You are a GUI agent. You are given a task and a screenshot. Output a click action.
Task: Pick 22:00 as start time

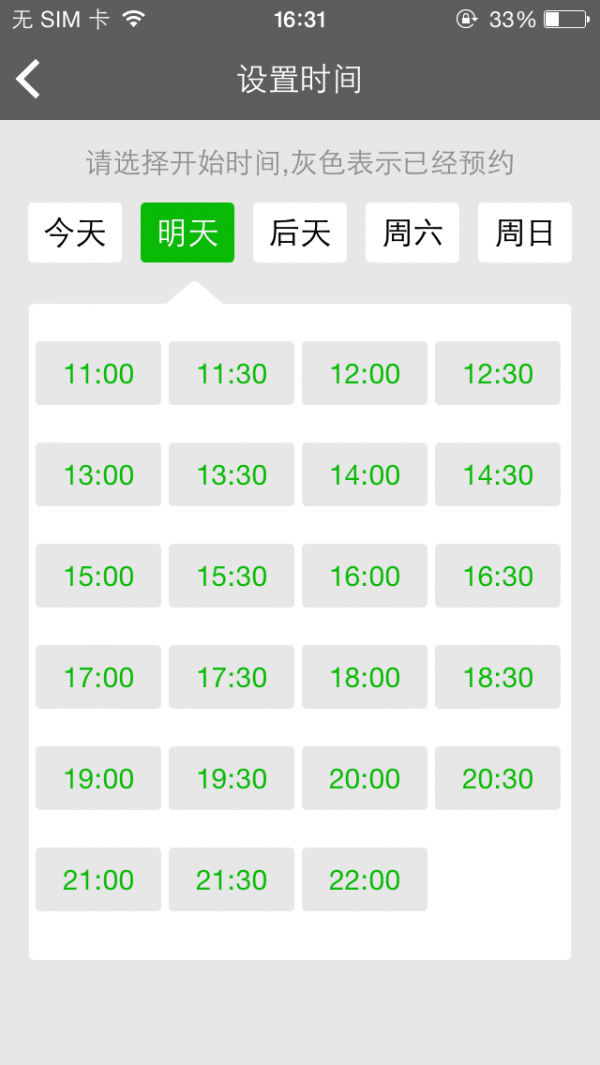364,879
